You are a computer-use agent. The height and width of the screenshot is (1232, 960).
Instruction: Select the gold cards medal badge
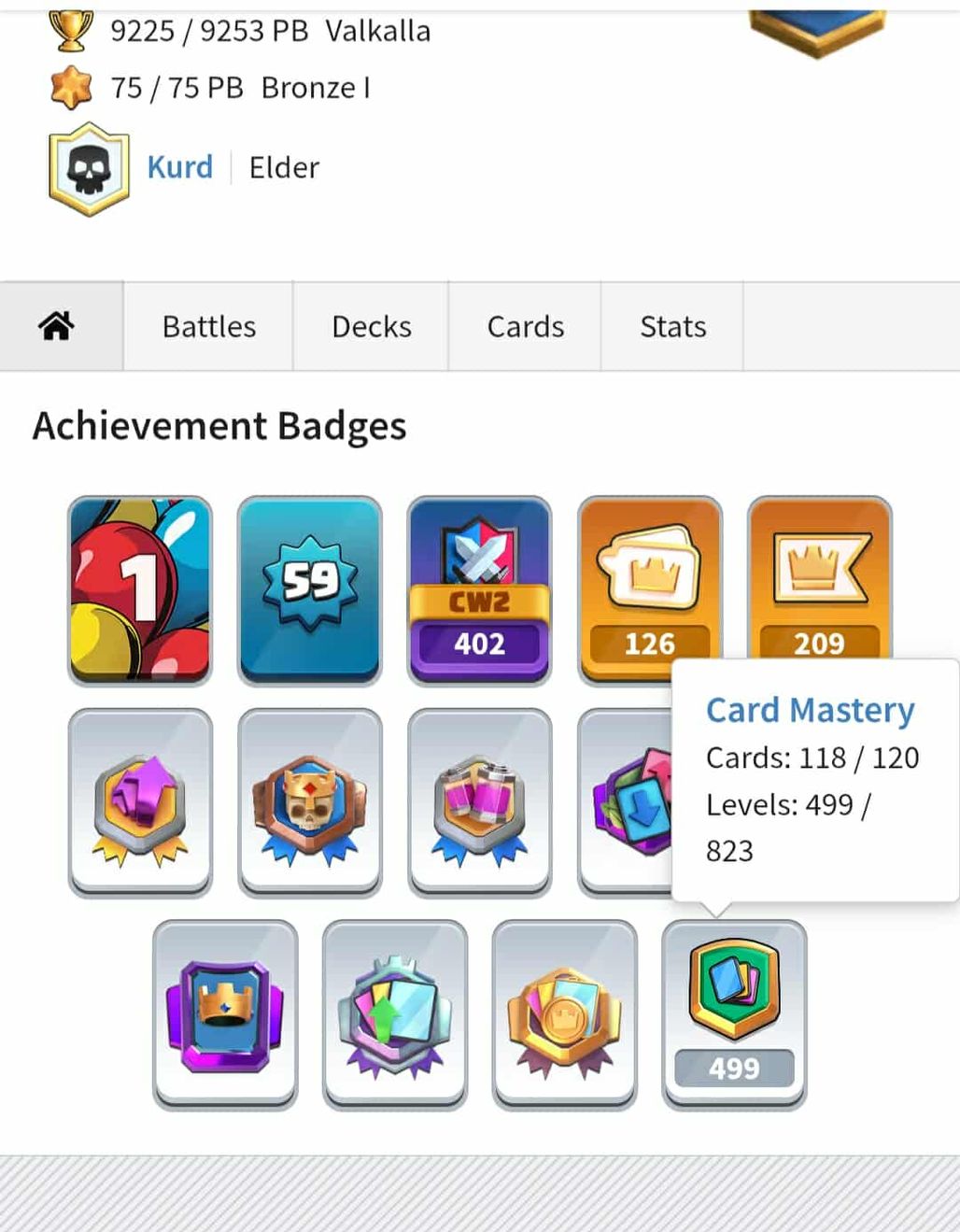[x=564, y=1013]
